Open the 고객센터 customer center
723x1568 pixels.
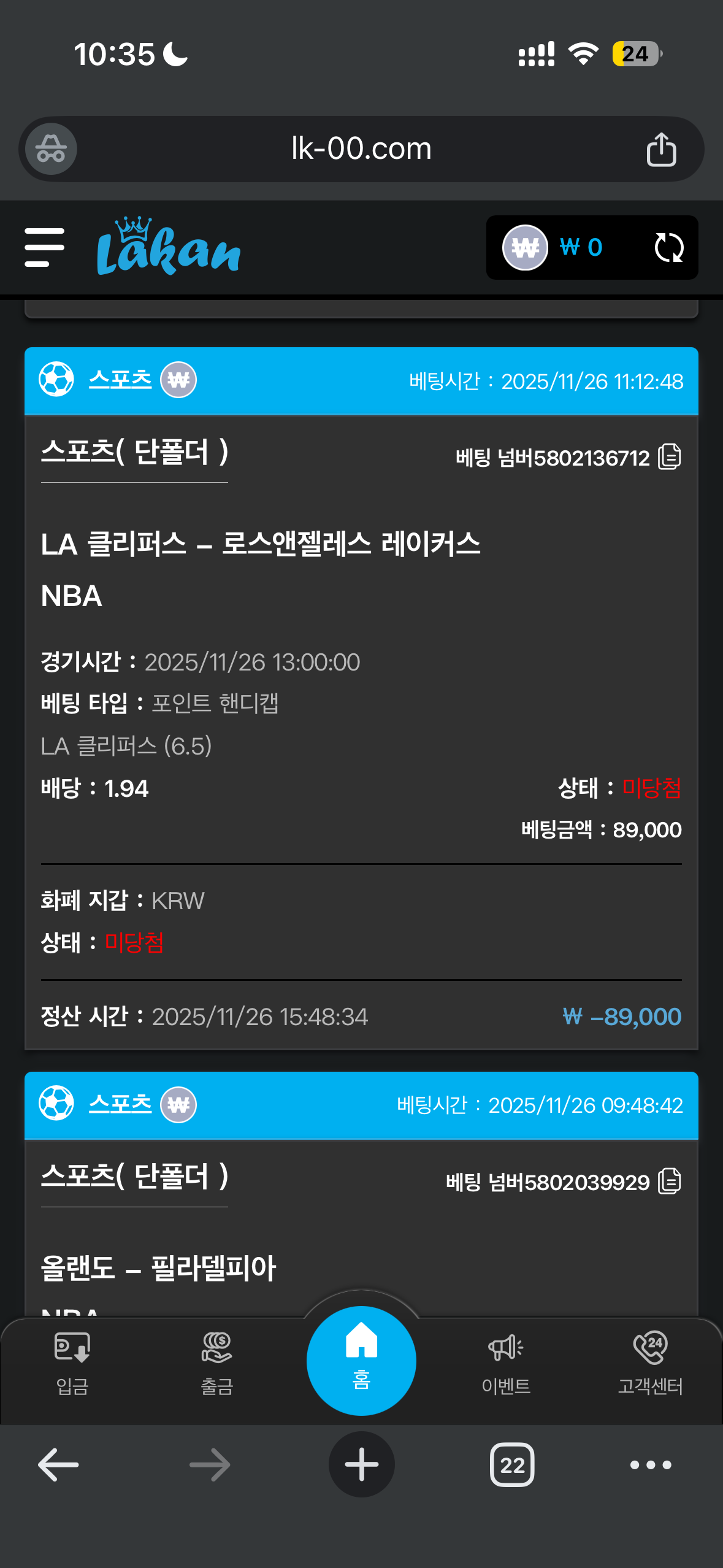pos(650,1360)
